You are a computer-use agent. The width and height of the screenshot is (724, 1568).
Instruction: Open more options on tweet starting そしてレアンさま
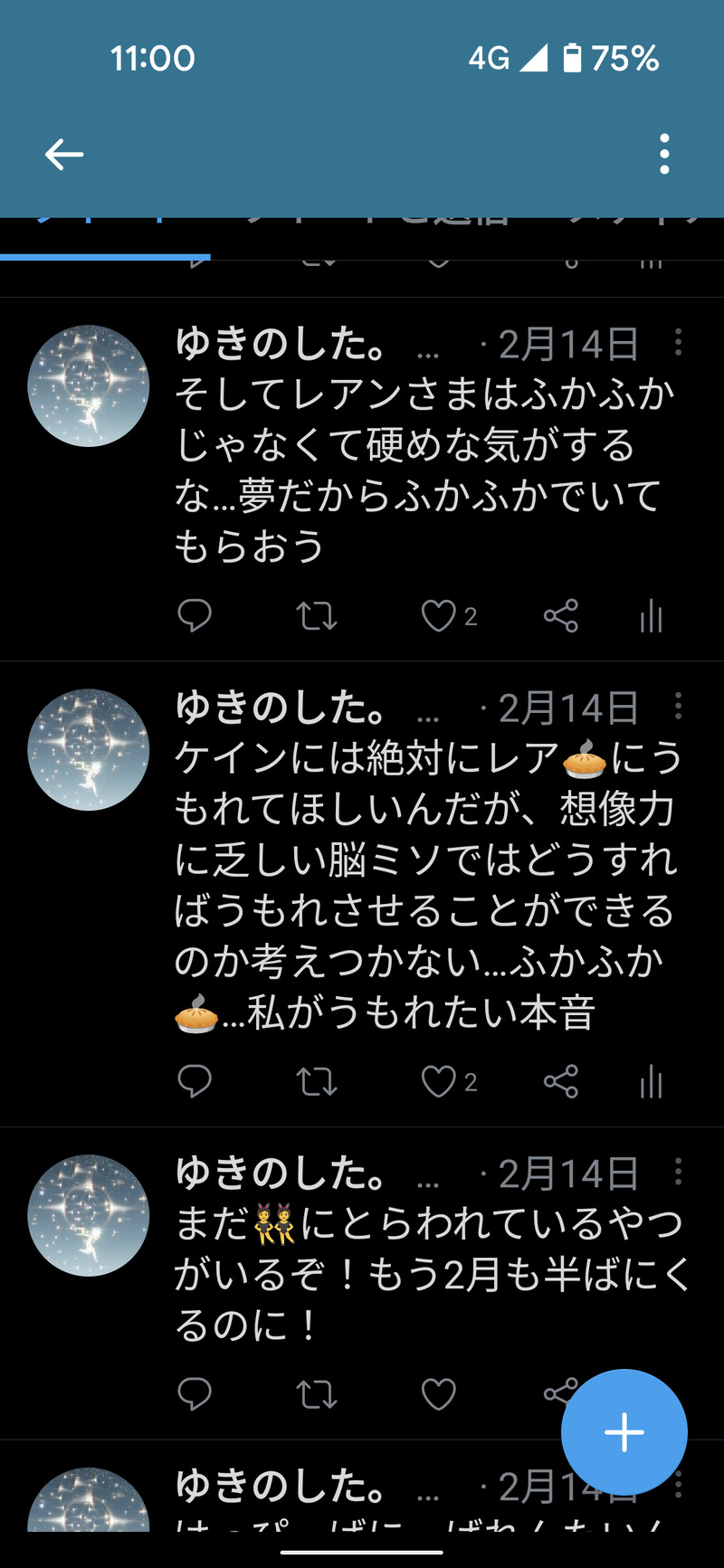point(678,342)
